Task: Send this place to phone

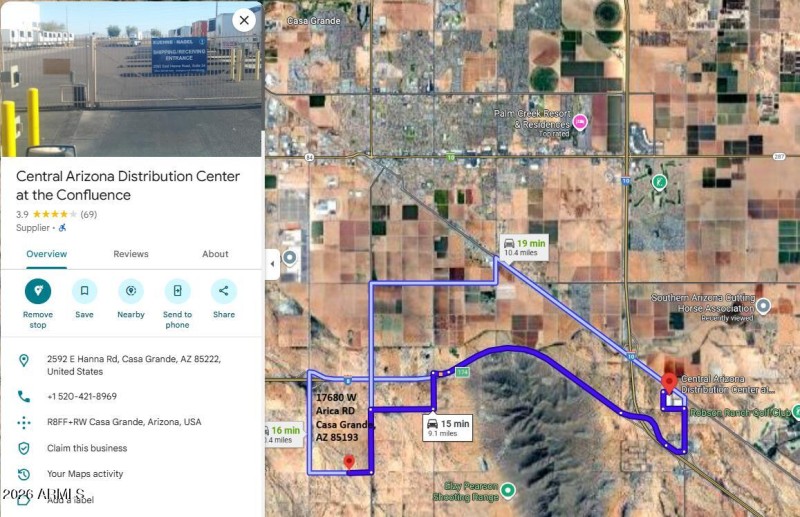Action: point(177,291)
